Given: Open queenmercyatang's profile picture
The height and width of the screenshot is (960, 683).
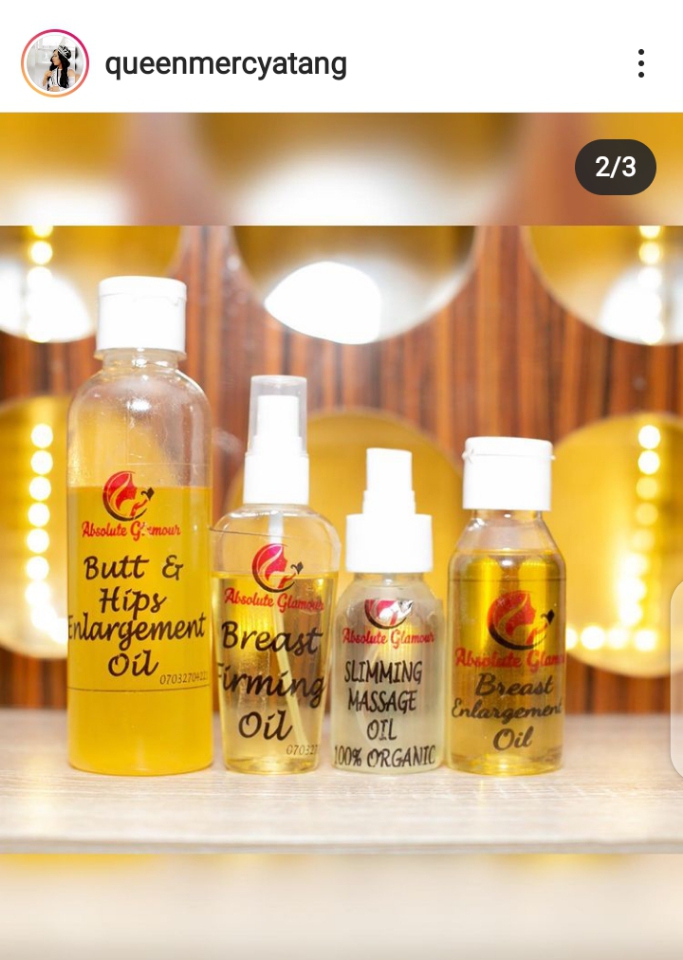Looking at the screenshot, I should pos(54,63).
